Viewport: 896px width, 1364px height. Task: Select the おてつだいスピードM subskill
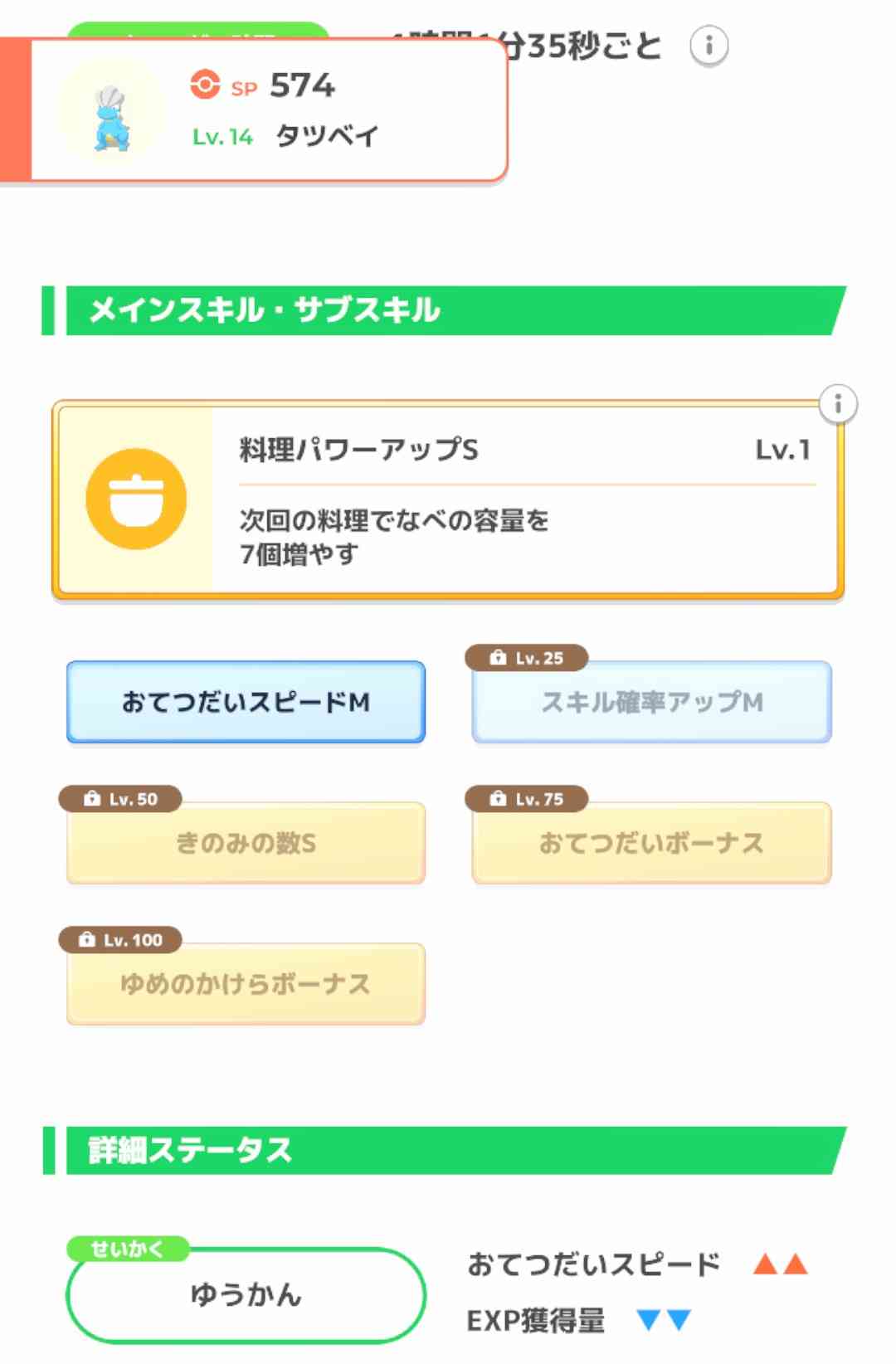(x=245, y=702)
